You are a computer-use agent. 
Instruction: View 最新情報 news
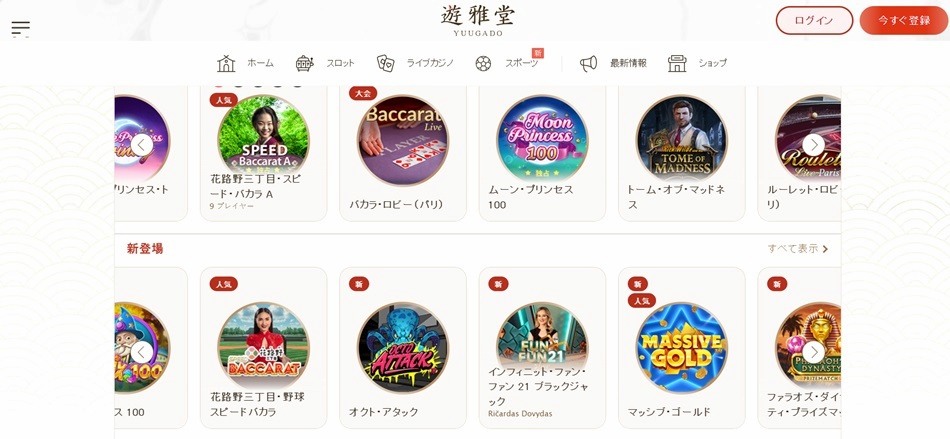click(x=613, y=63)
